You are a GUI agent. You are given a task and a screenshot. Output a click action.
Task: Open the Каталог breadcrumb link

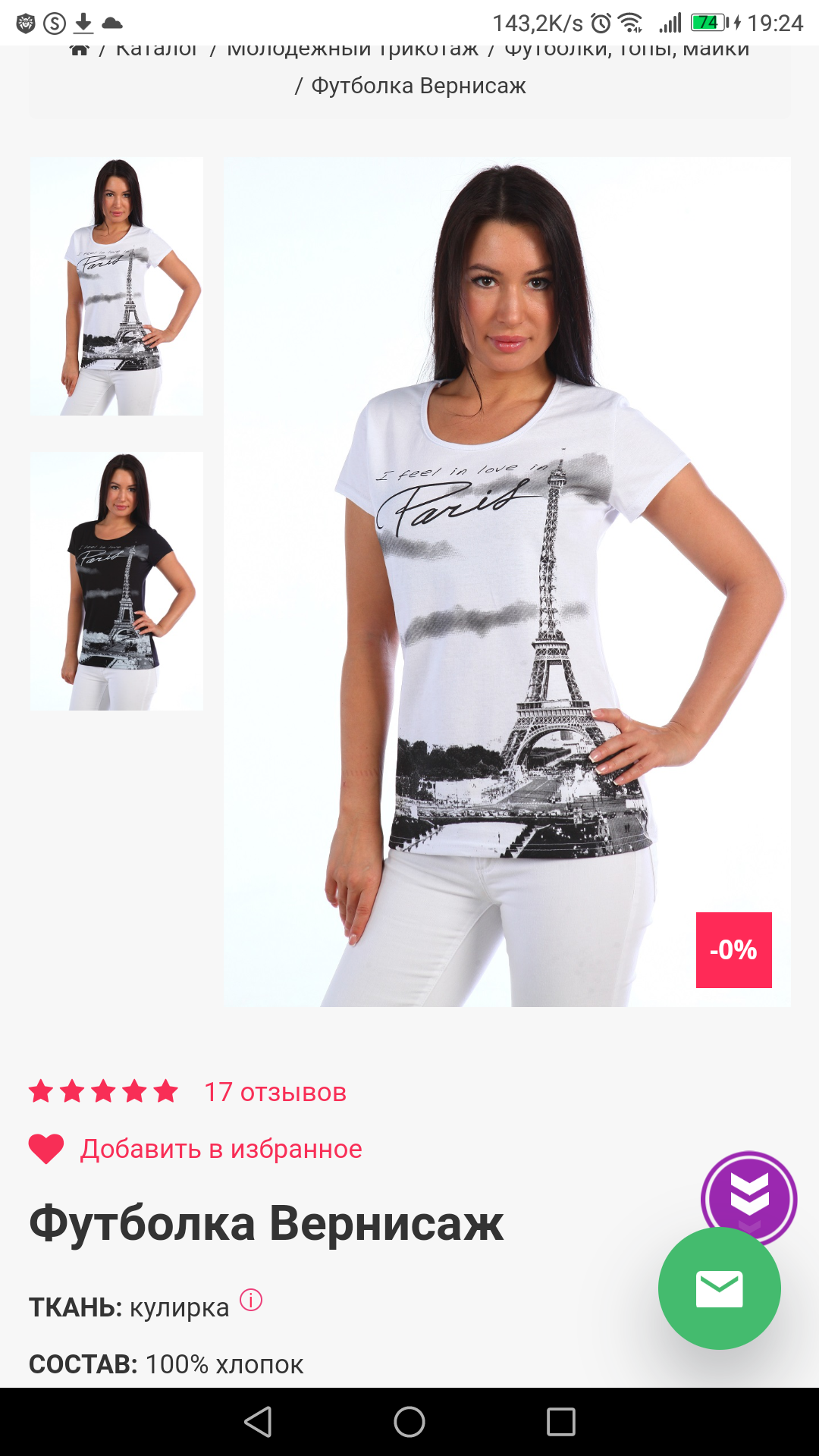[x=156, y=51]
